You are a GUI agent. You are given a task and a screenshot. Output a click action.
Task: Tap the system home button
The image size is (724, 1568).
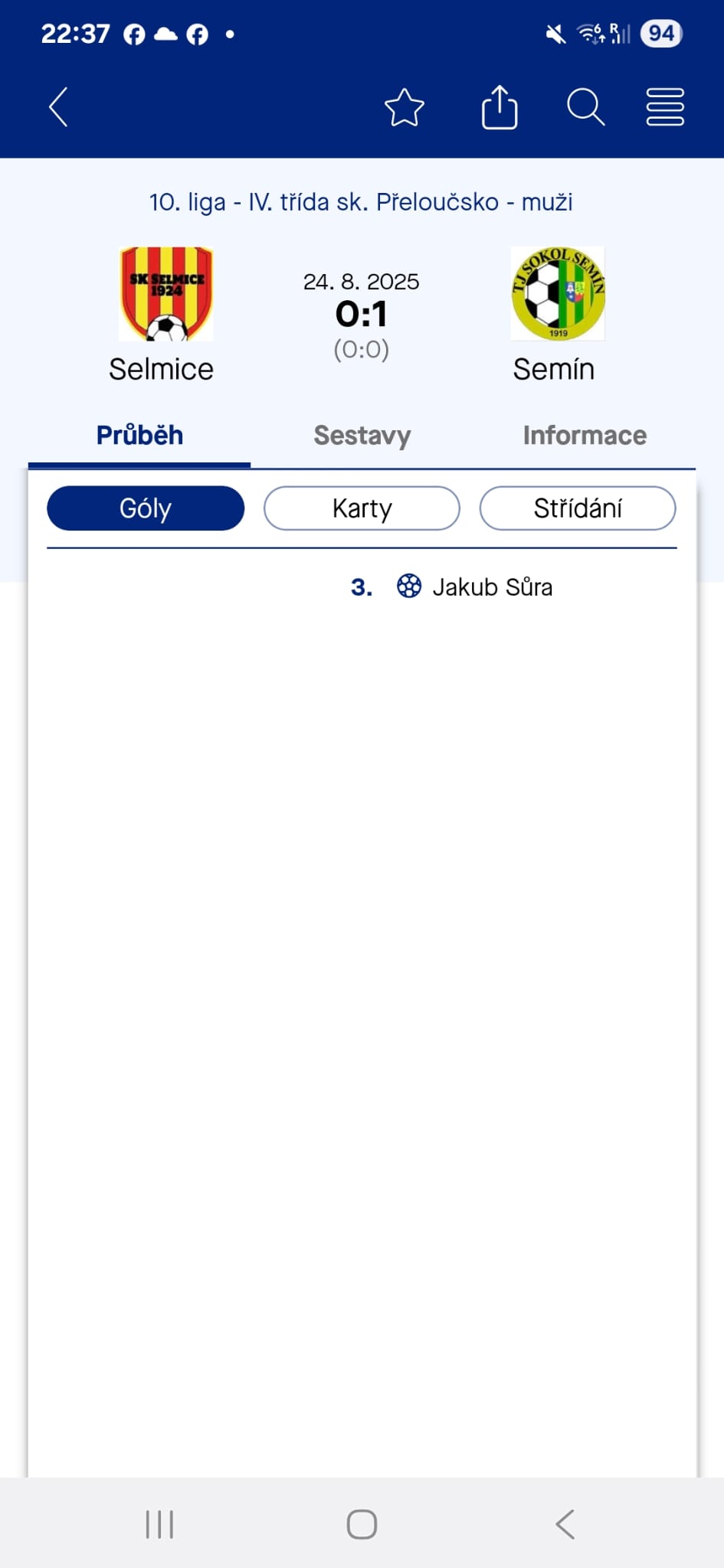point(362,1524)
